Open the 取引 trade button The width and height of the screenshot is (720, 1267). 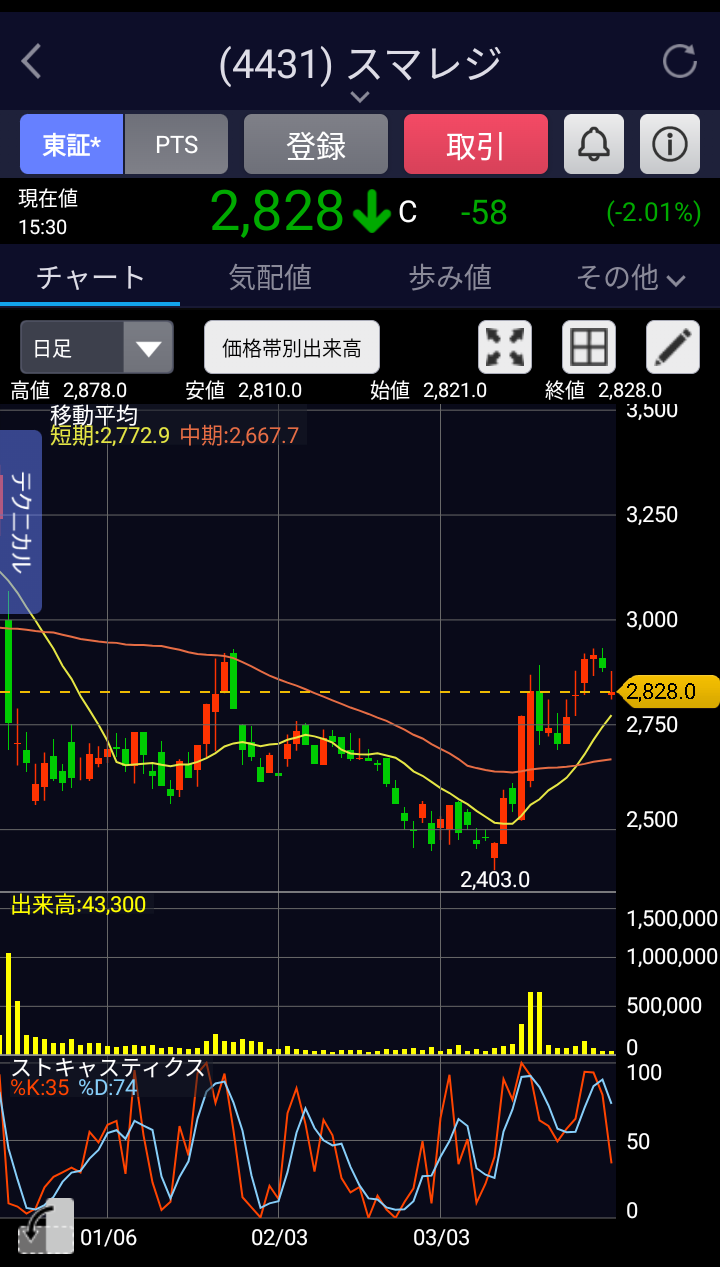(476, 145)
